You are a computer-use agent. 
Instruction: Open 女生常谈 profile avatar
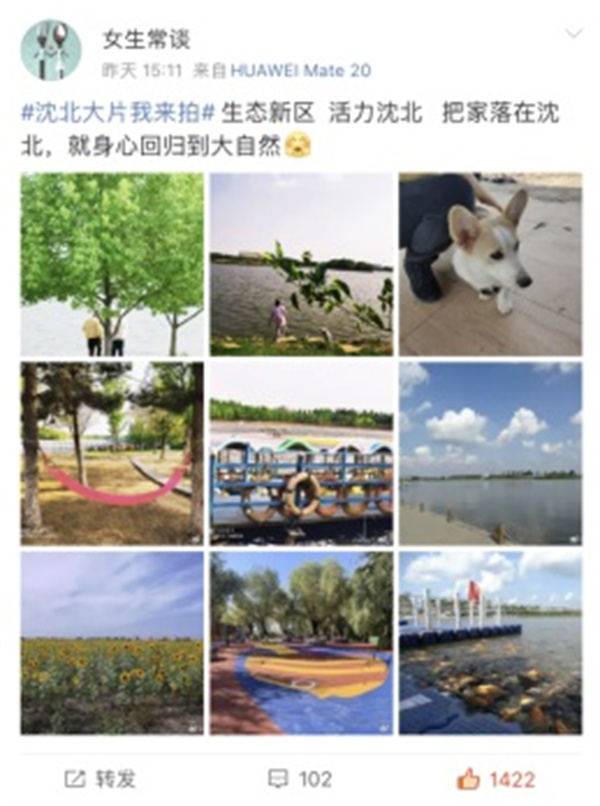pyautogui.click(x=51, y=50)
